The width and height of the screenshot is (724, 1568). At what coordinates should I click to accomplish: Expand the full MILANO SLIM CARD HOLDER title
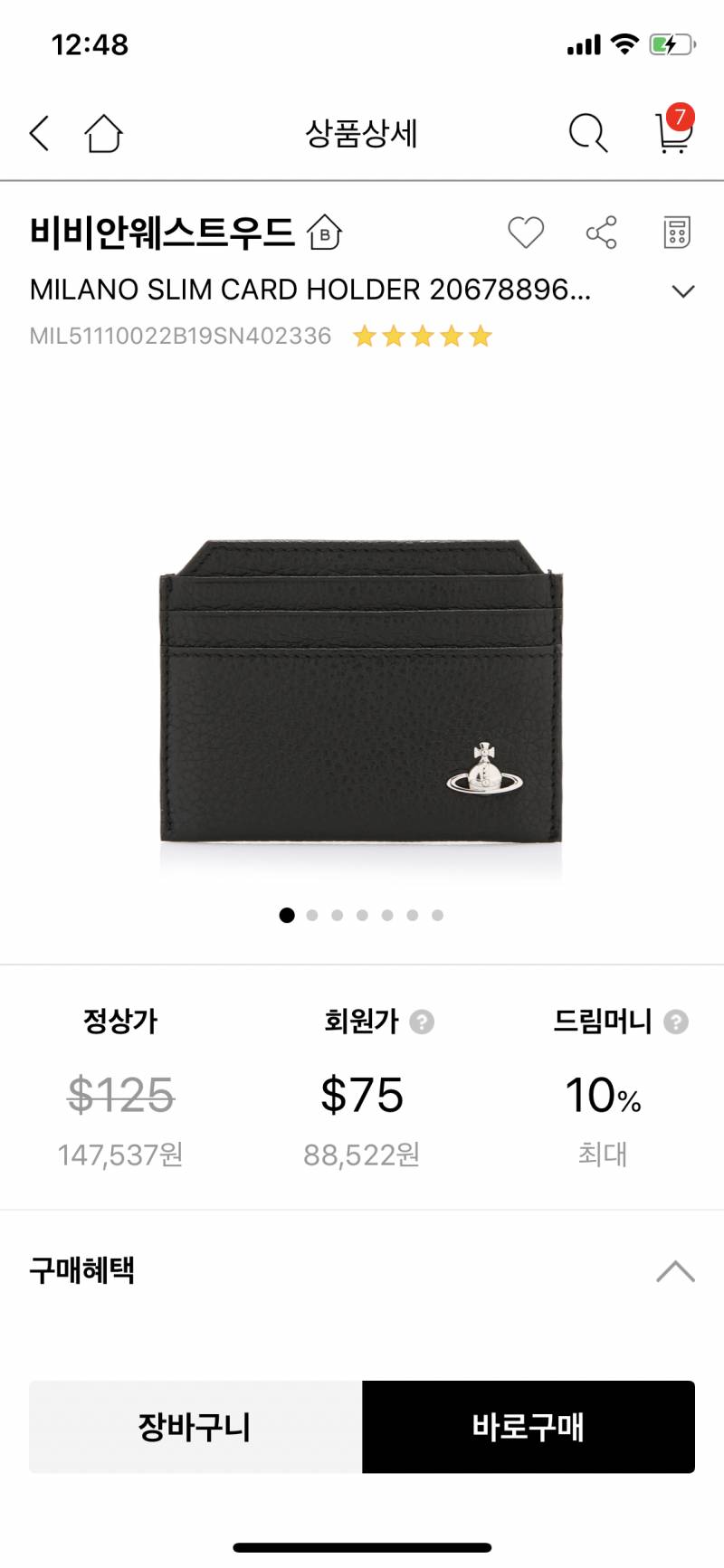[x=683, y=290]
